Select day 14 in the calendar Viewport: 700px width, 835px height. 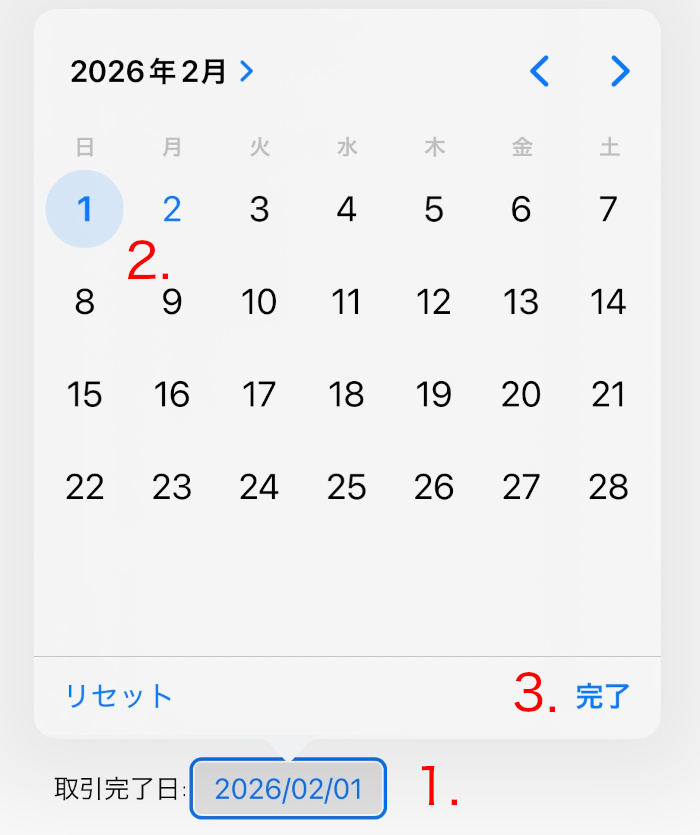608,302
